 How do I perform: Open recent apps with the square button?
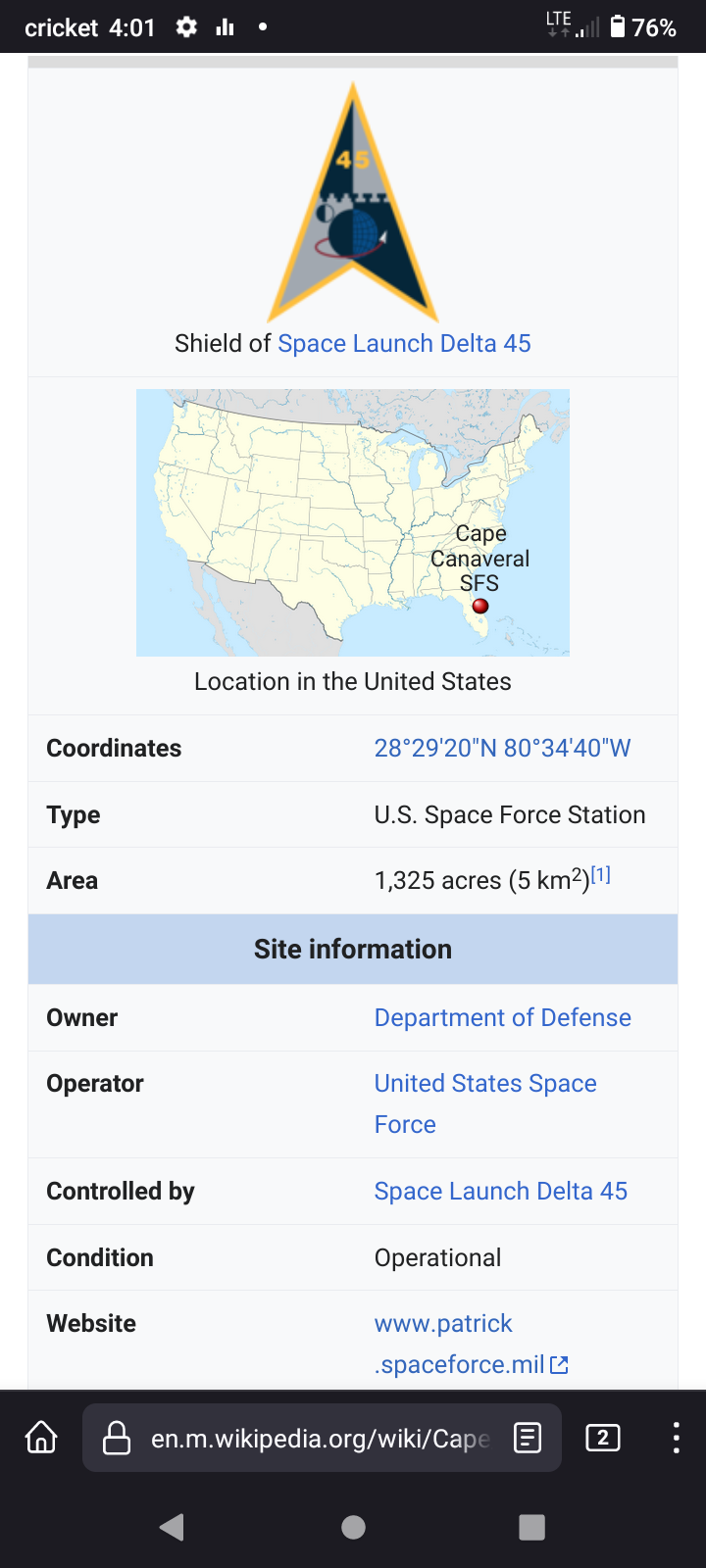[x=531, y=1527]
